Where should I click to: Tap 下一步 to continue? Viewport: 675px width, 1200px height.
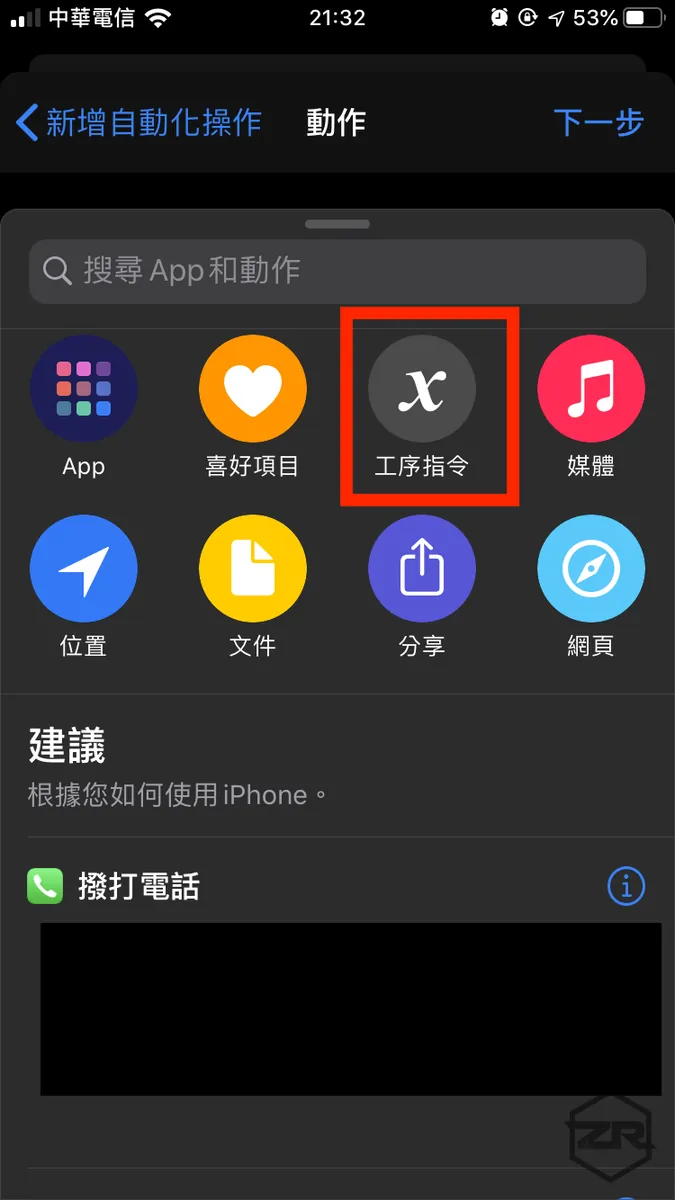tap(598, 122)
